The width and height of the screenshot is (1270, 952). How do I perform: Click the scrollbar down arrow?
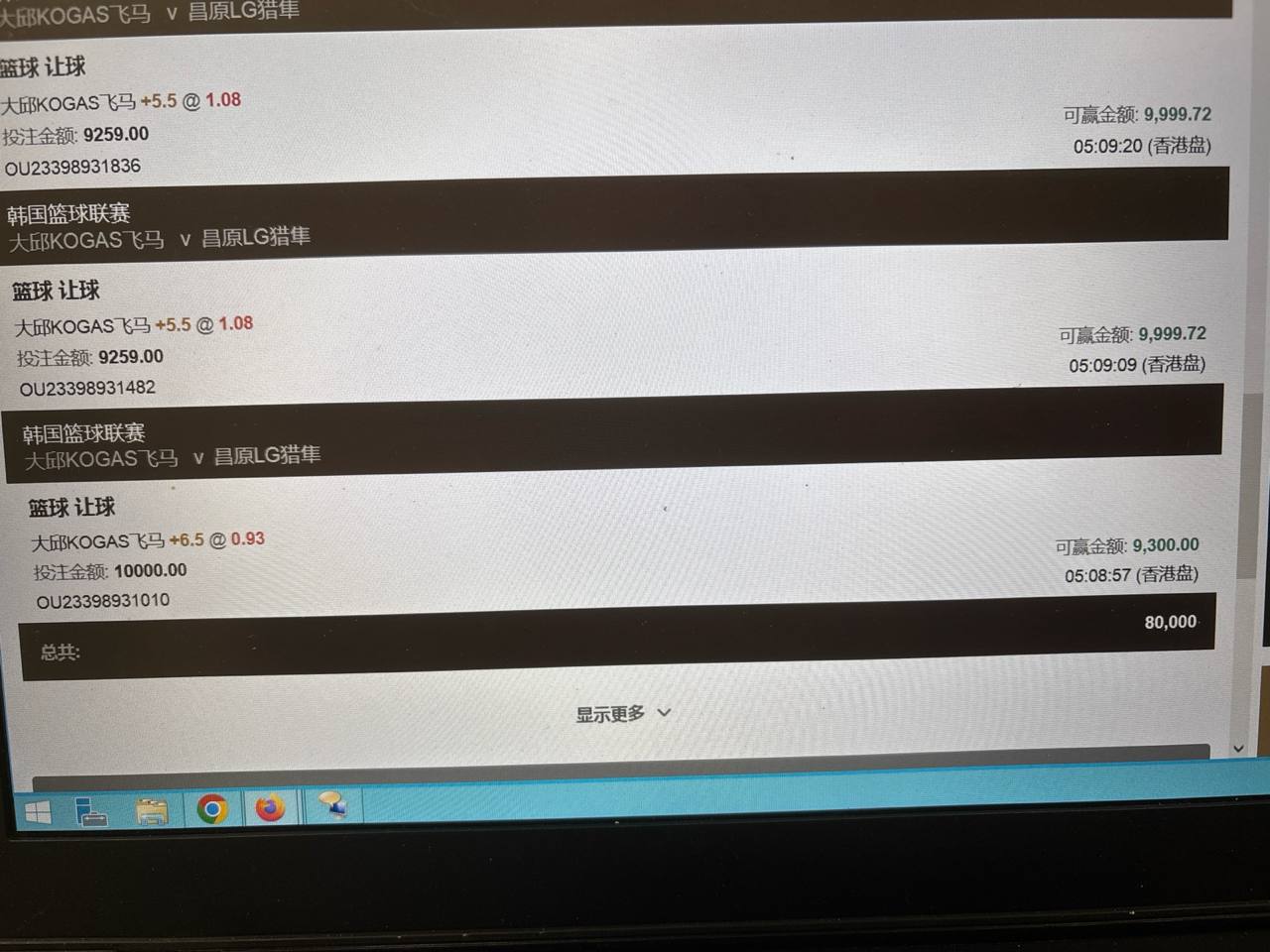coord(1238,749)
